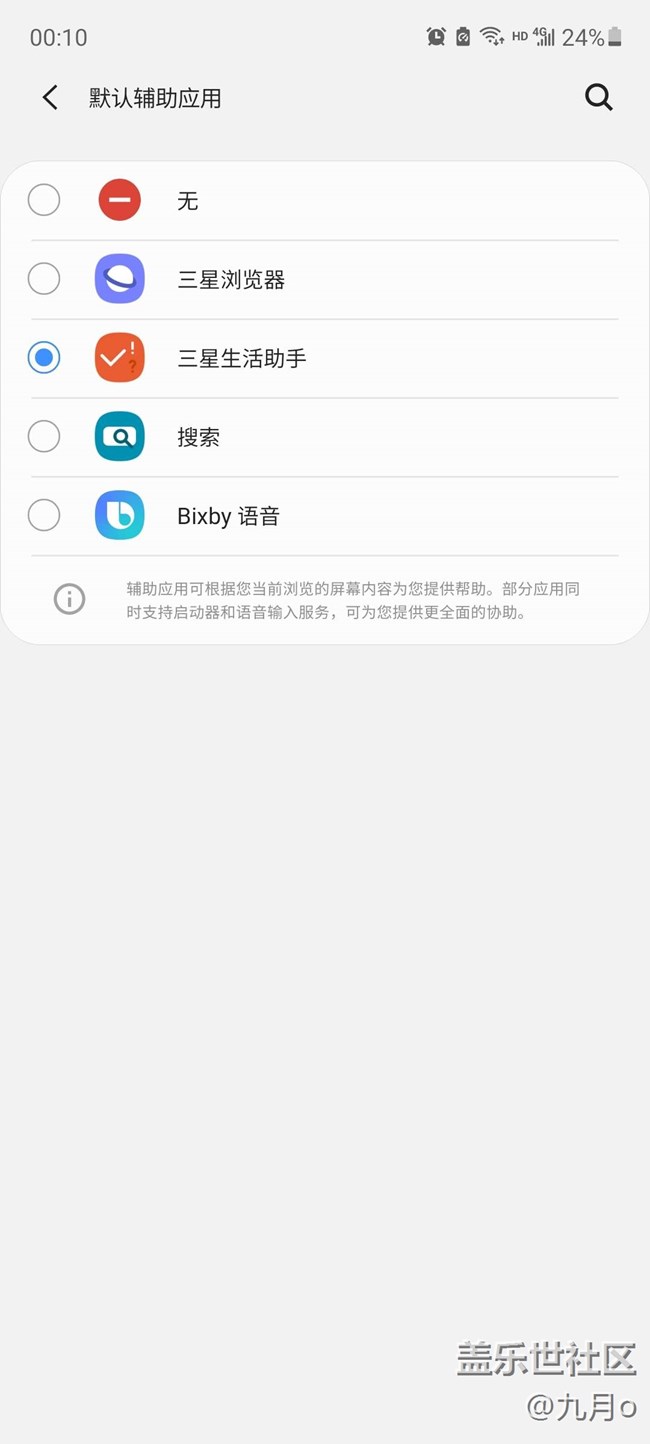The width and height of the screenshot is (650, 1444).
Task: Pick Bixby 语音 as the assist app
Action: pyautogui.click(x=44, y=516)
